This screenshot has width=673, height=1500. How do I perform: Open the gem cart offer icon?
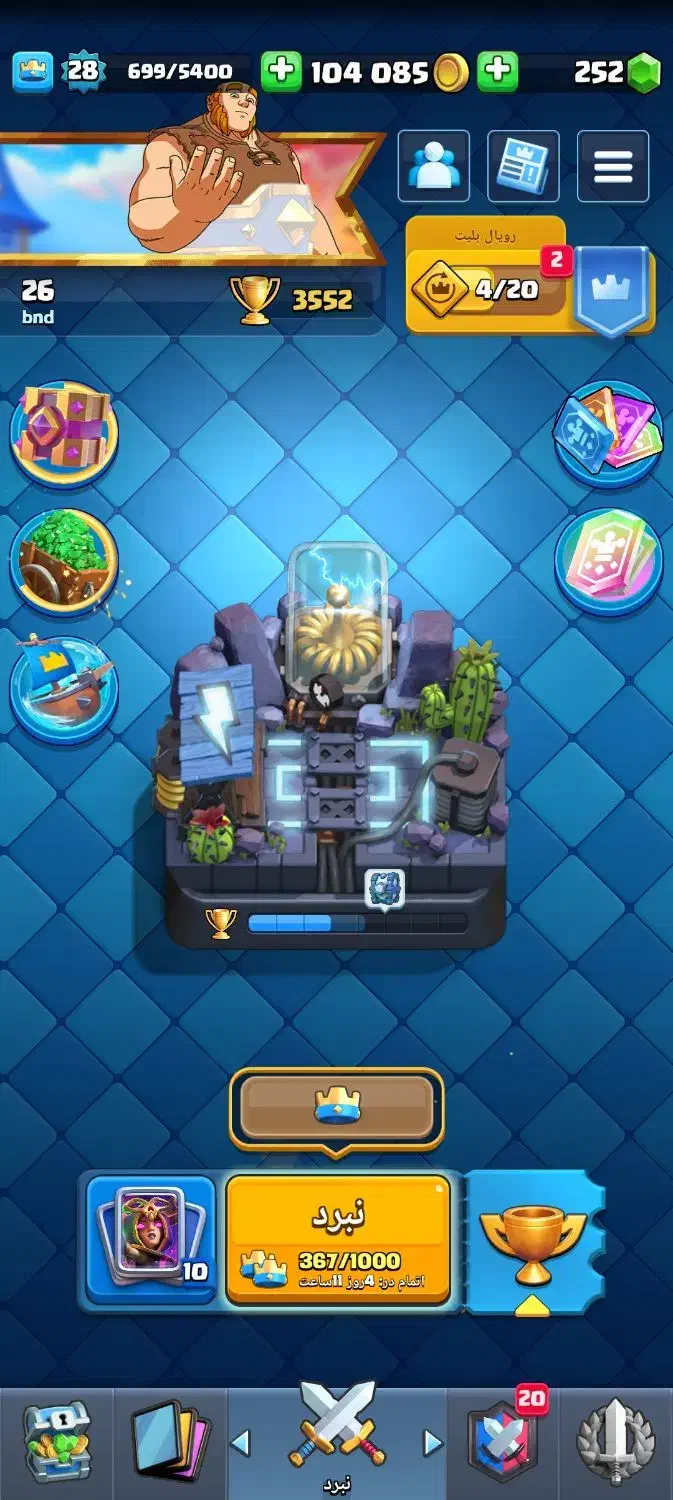click(x=64, y=562)
